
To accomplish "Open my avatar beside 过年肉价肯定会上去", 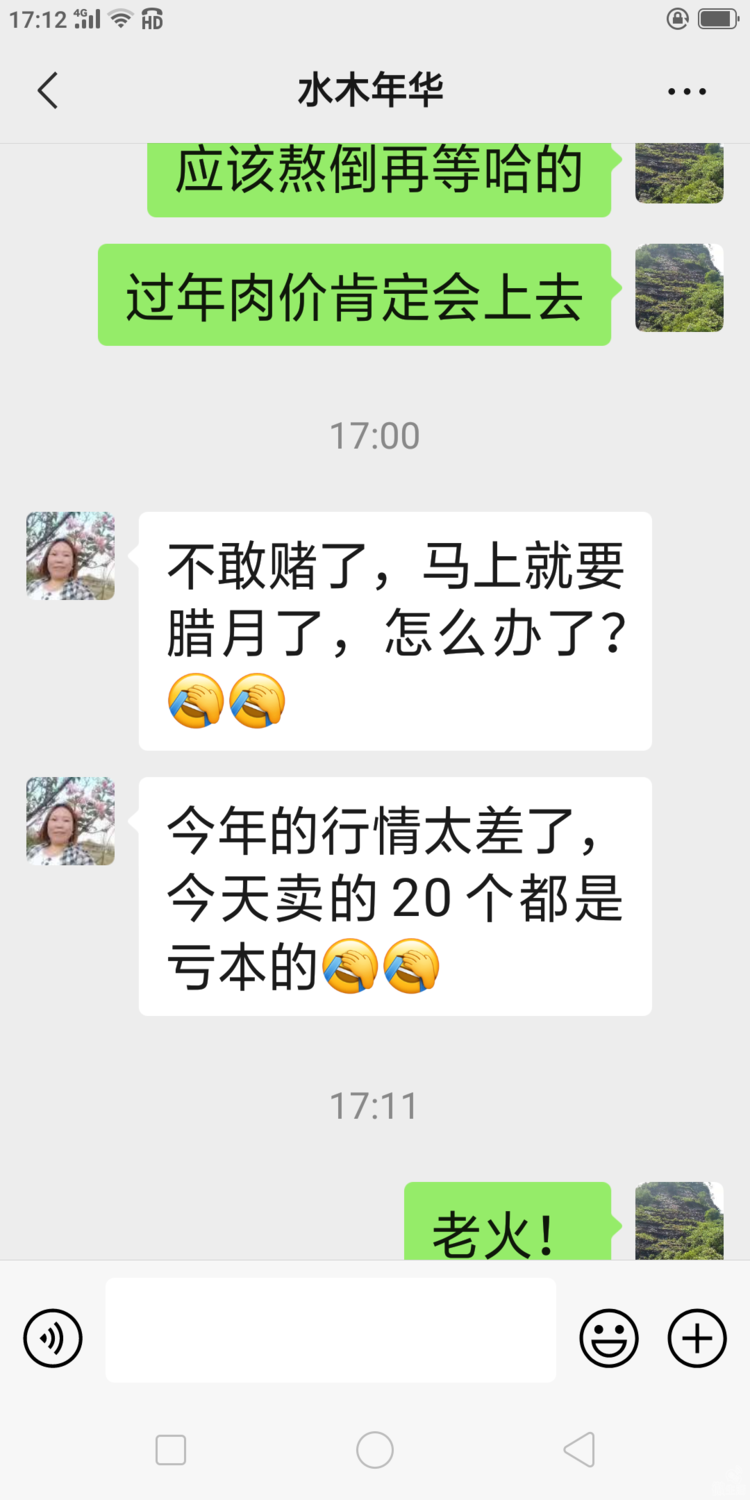I will point(679,288).
